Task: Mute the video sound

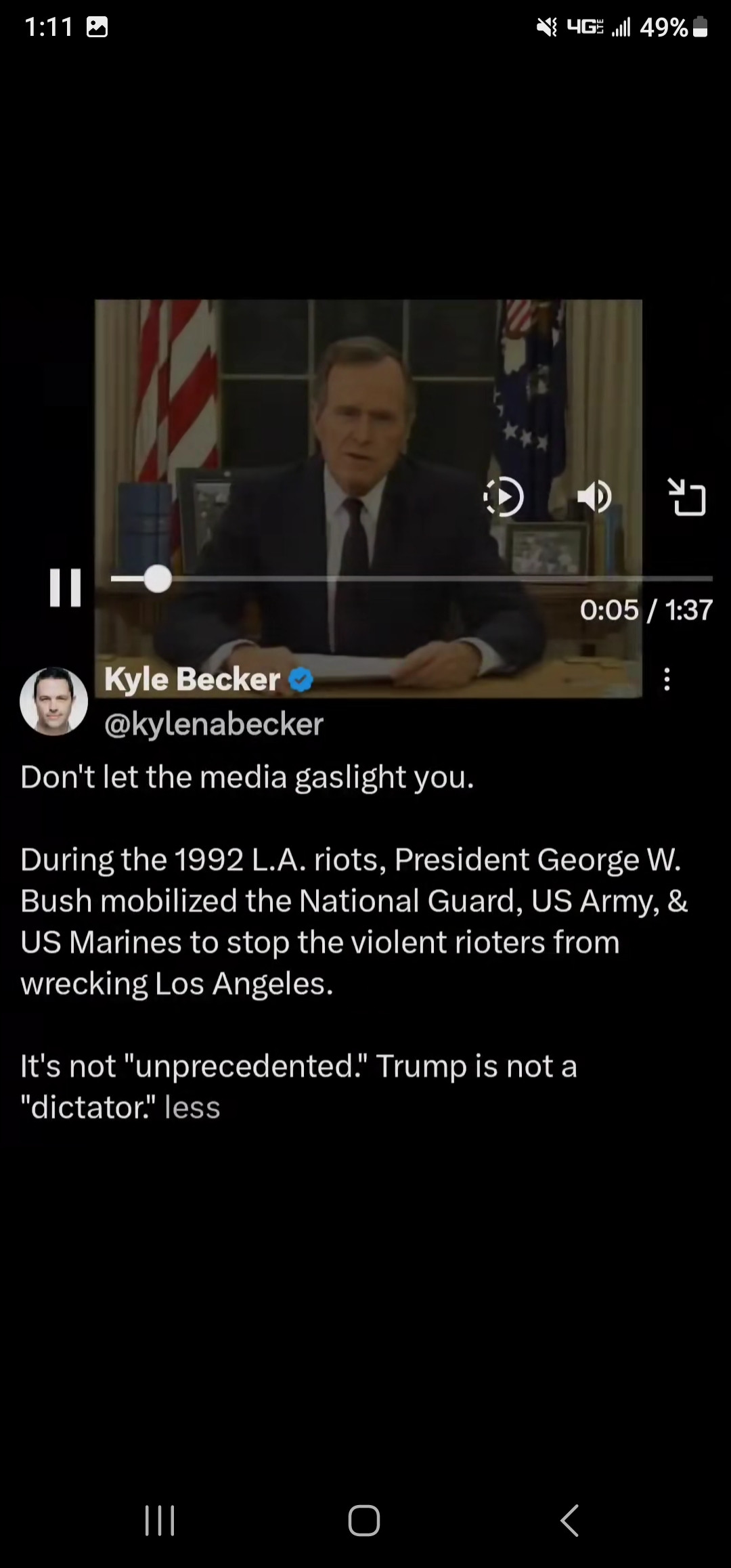Action: click(x=594, y=497)
